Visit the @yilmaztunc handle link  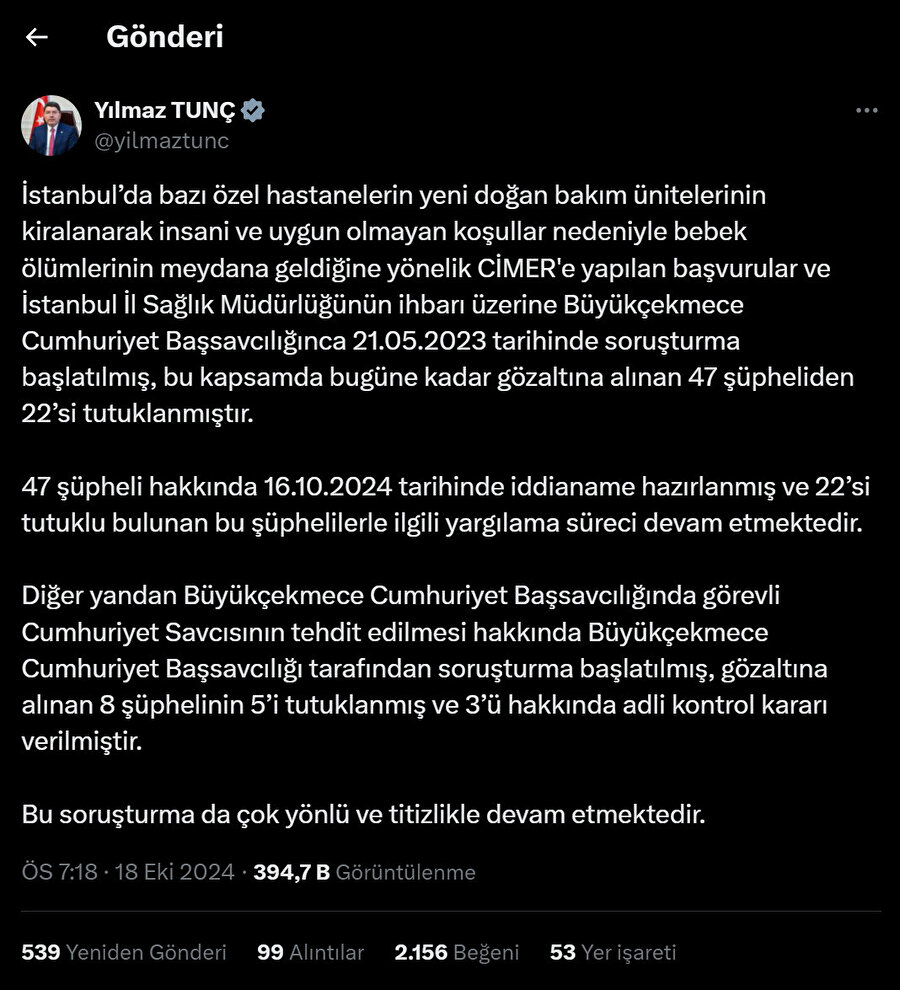pyautogui.click(x=161, y=141)
